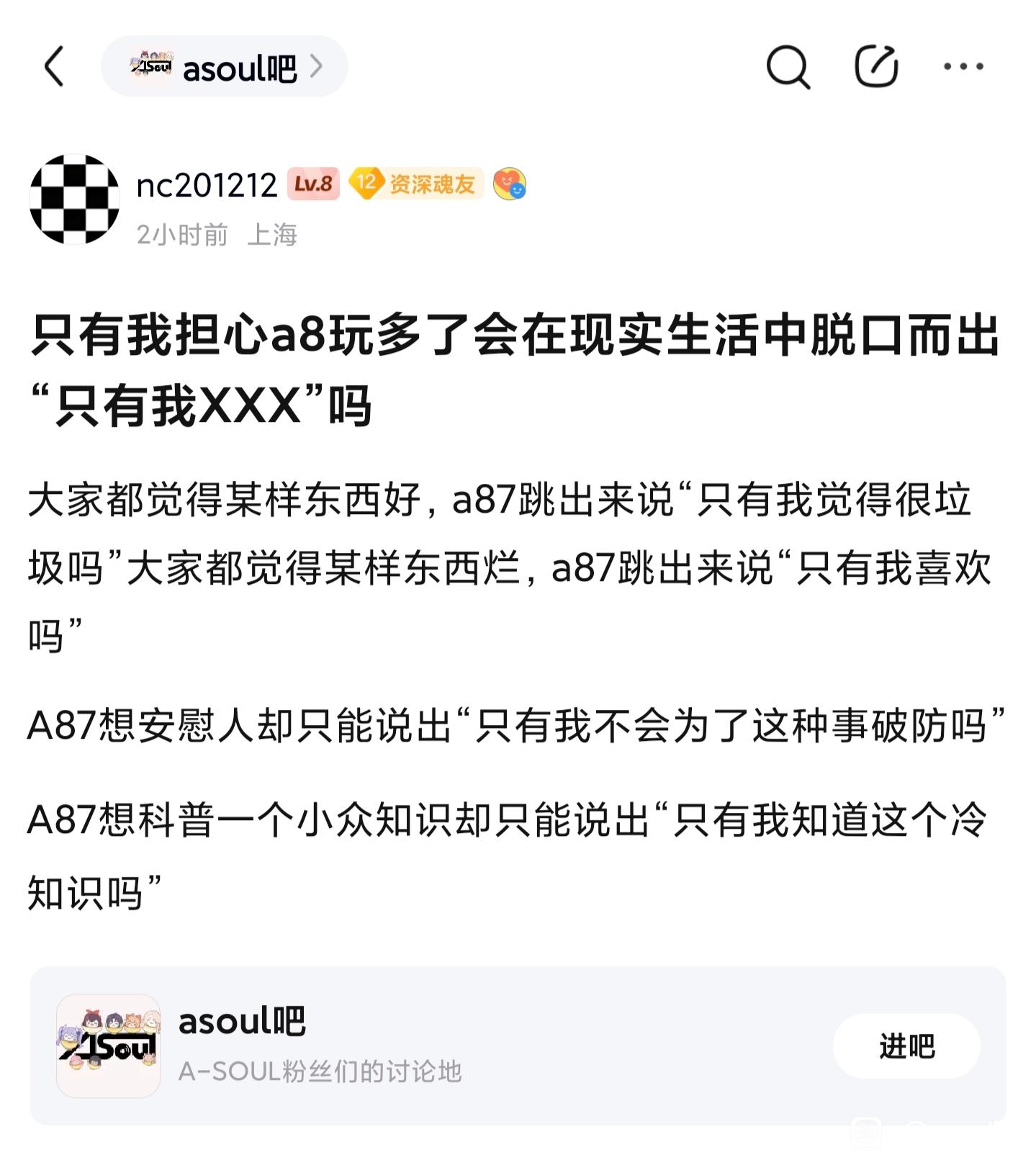
Task: Tap the 资深魂友 badge
Action: [416, 184]
